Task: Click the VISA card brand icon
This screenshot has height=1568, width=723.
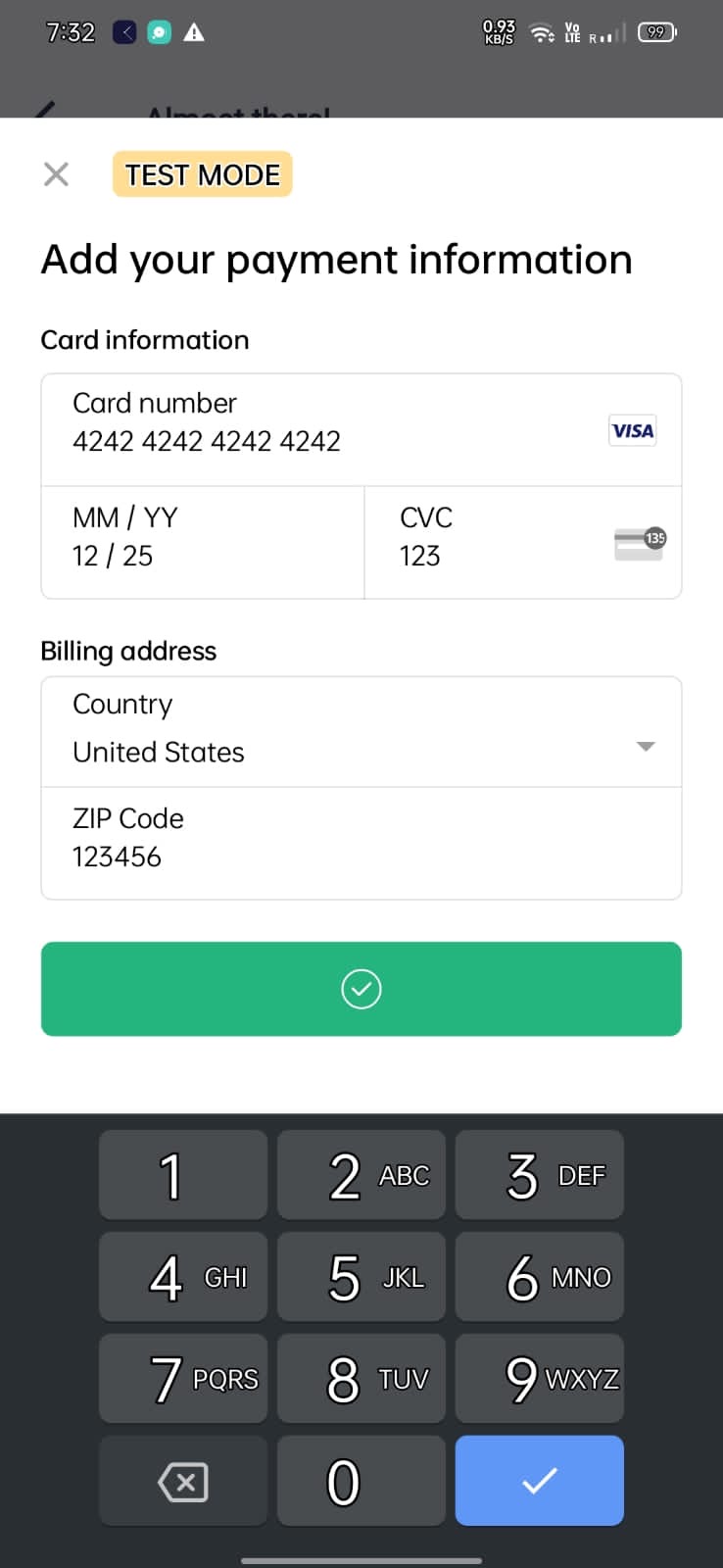Action: coord(632,430)
